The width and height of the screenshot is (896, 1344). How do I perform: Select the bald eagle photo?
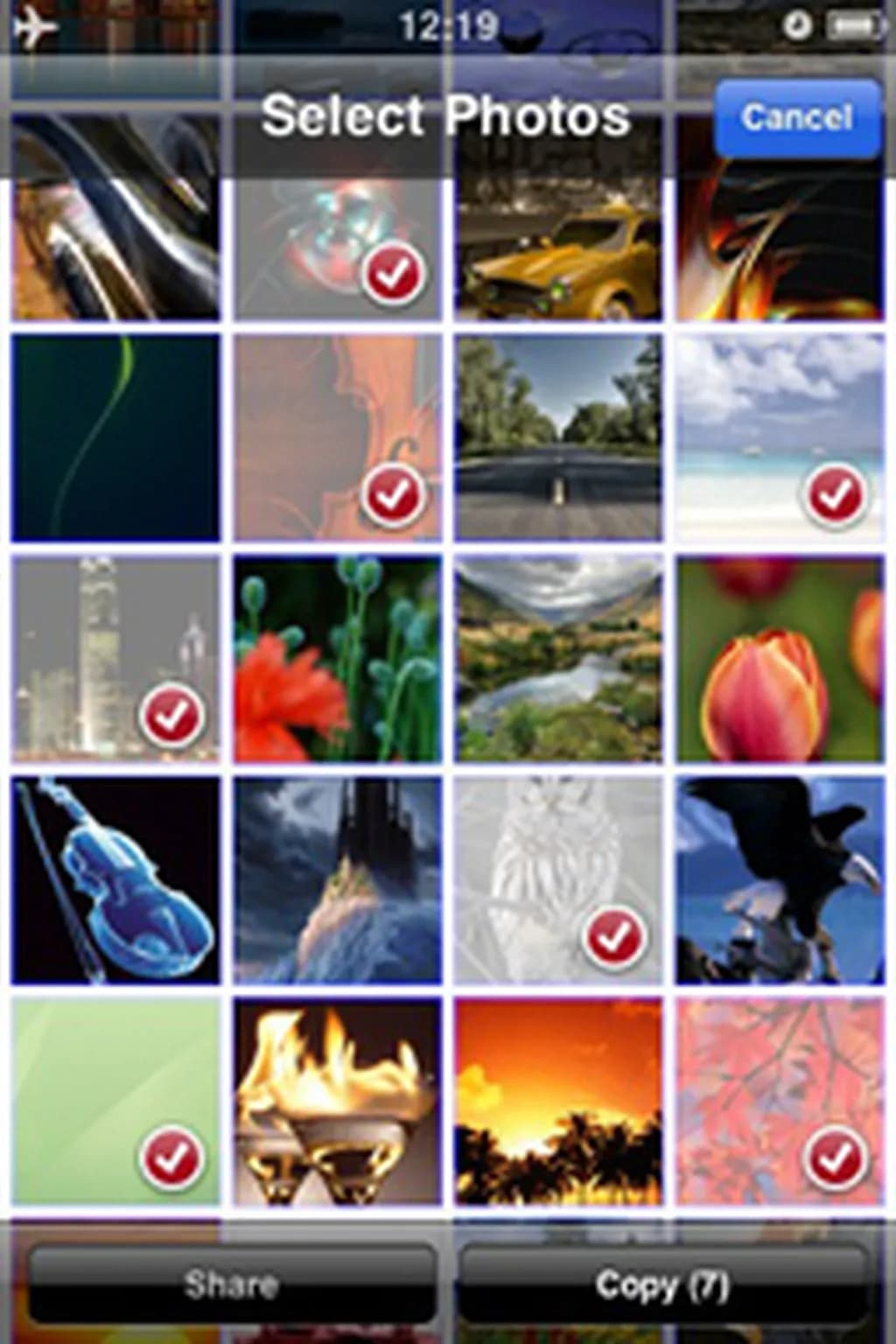click(x=780, y=879)
